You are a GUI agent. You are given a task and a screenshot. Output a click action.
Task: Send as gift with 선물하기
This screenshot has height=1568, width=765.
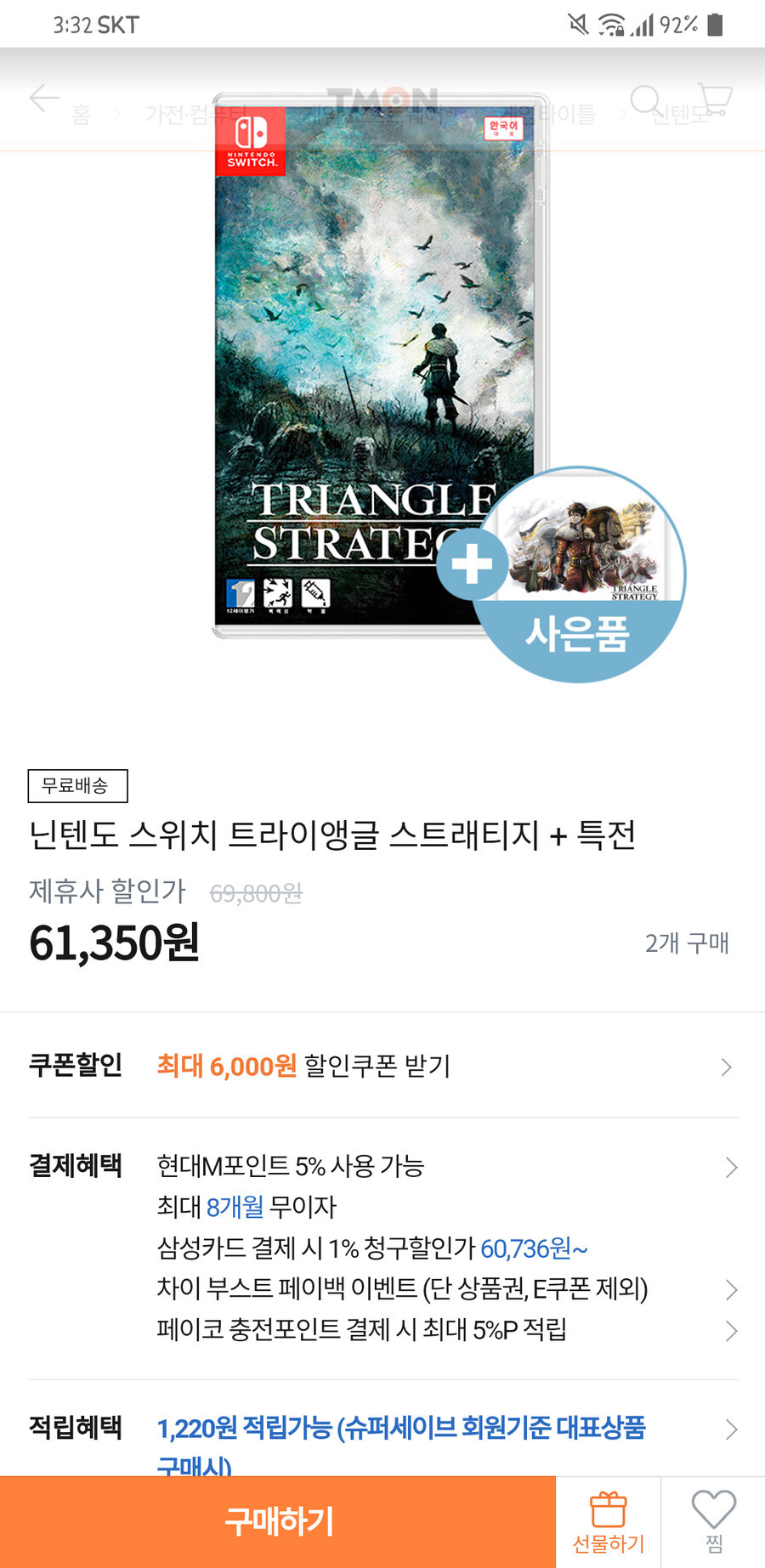point(609,1522)
